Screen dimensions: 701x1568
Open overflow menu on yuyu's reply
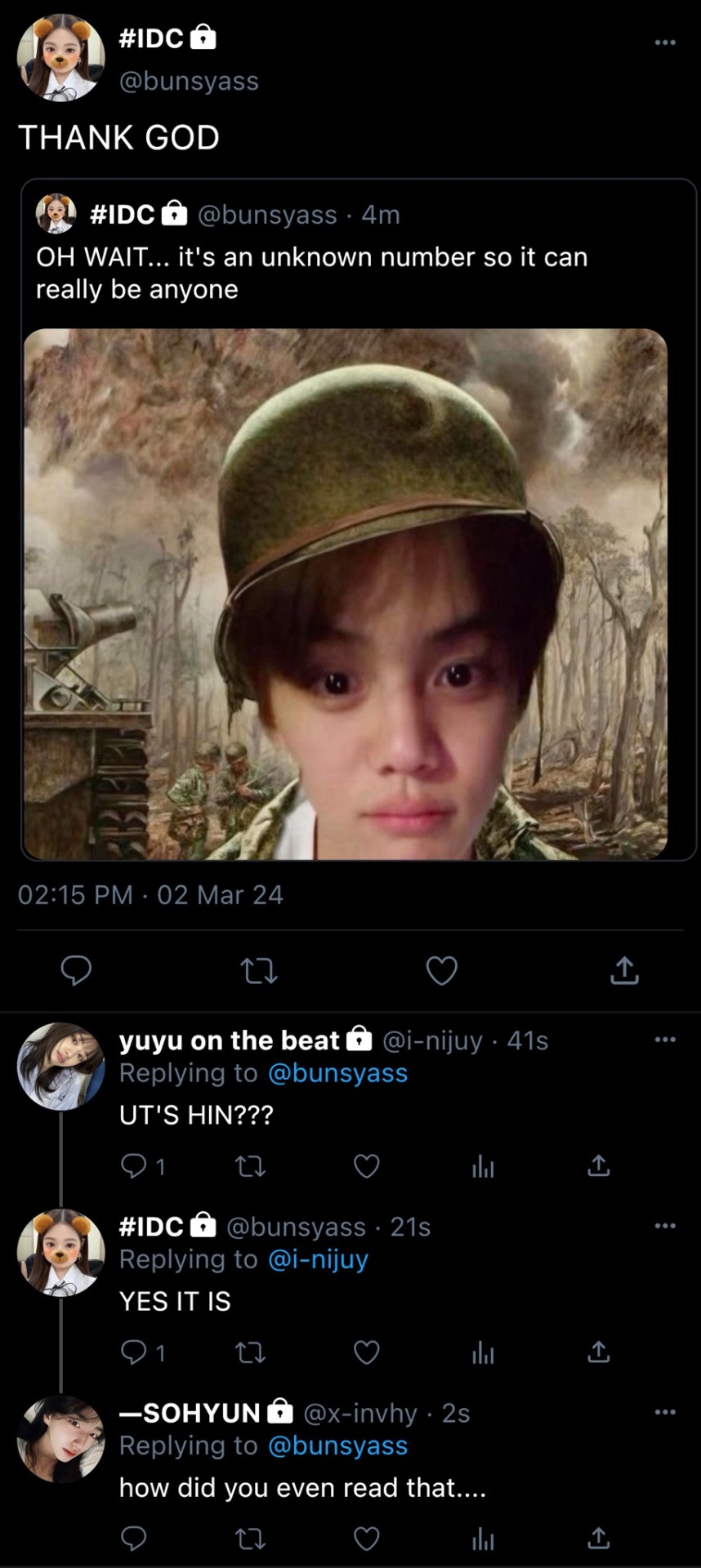pos(665,1040)
